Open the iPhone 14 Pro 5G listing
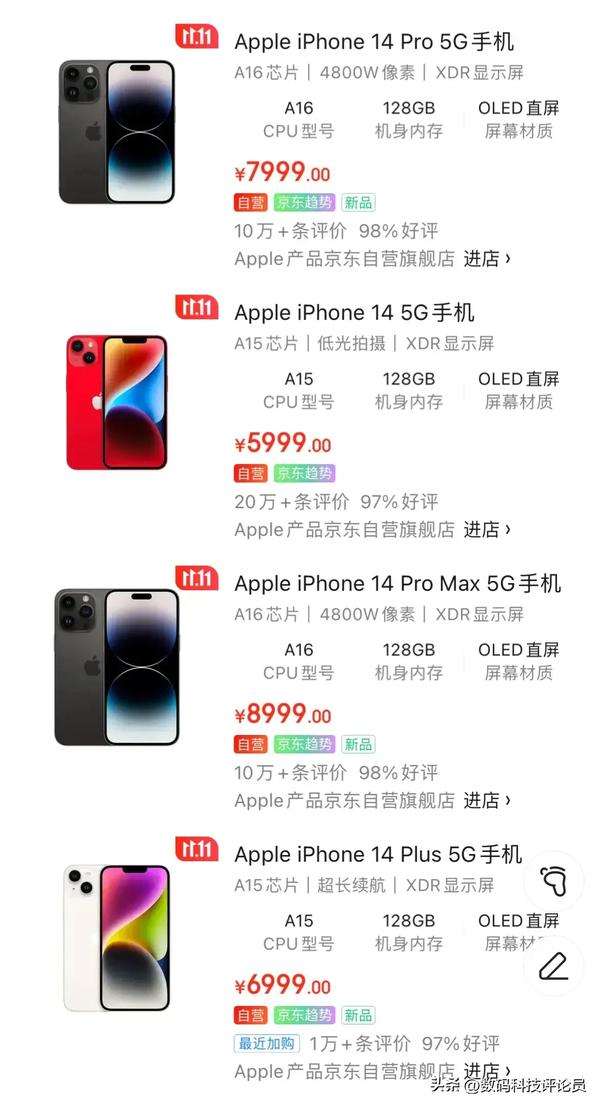Screen dimensions: 600x1106 coord(374,42)
